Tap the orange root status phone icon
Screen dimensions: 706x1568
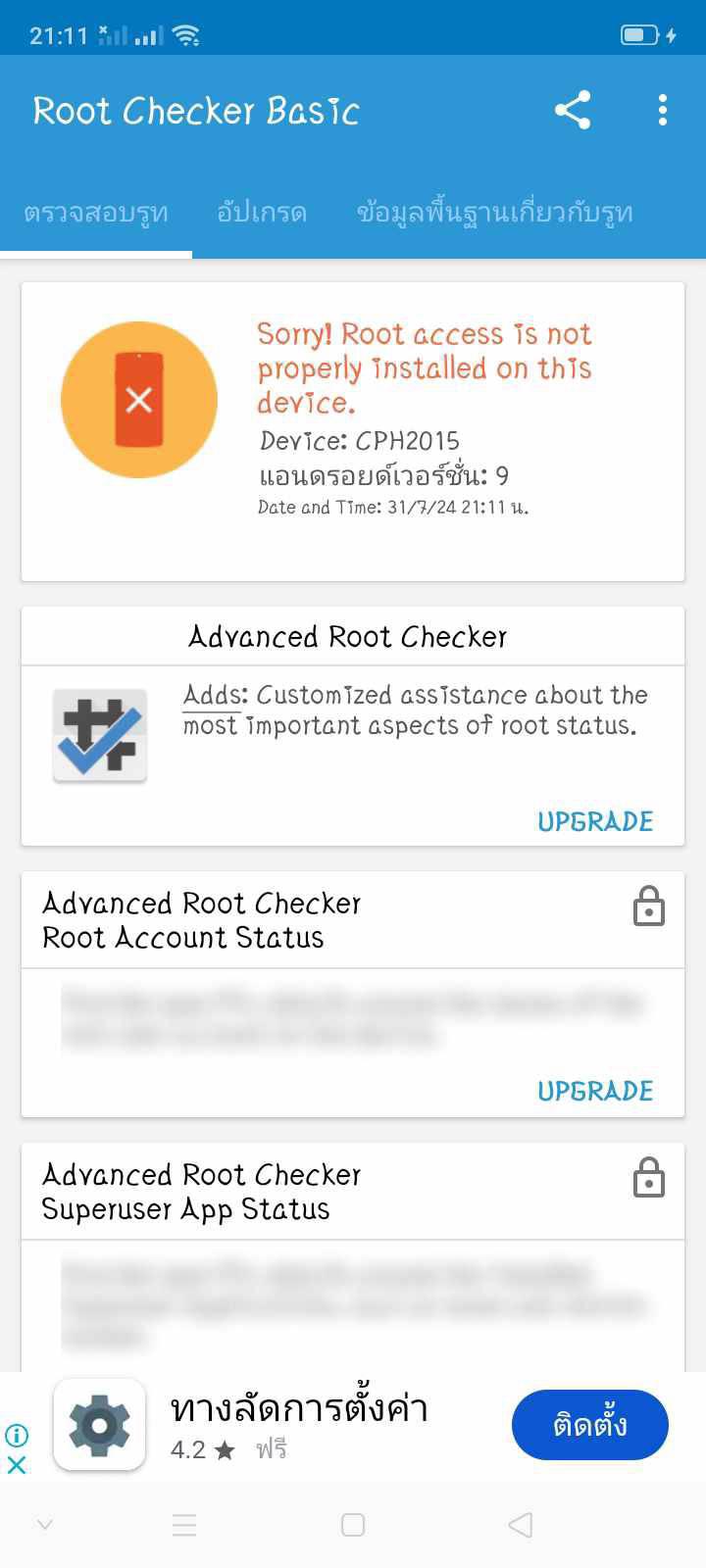[x=139, y=400]
